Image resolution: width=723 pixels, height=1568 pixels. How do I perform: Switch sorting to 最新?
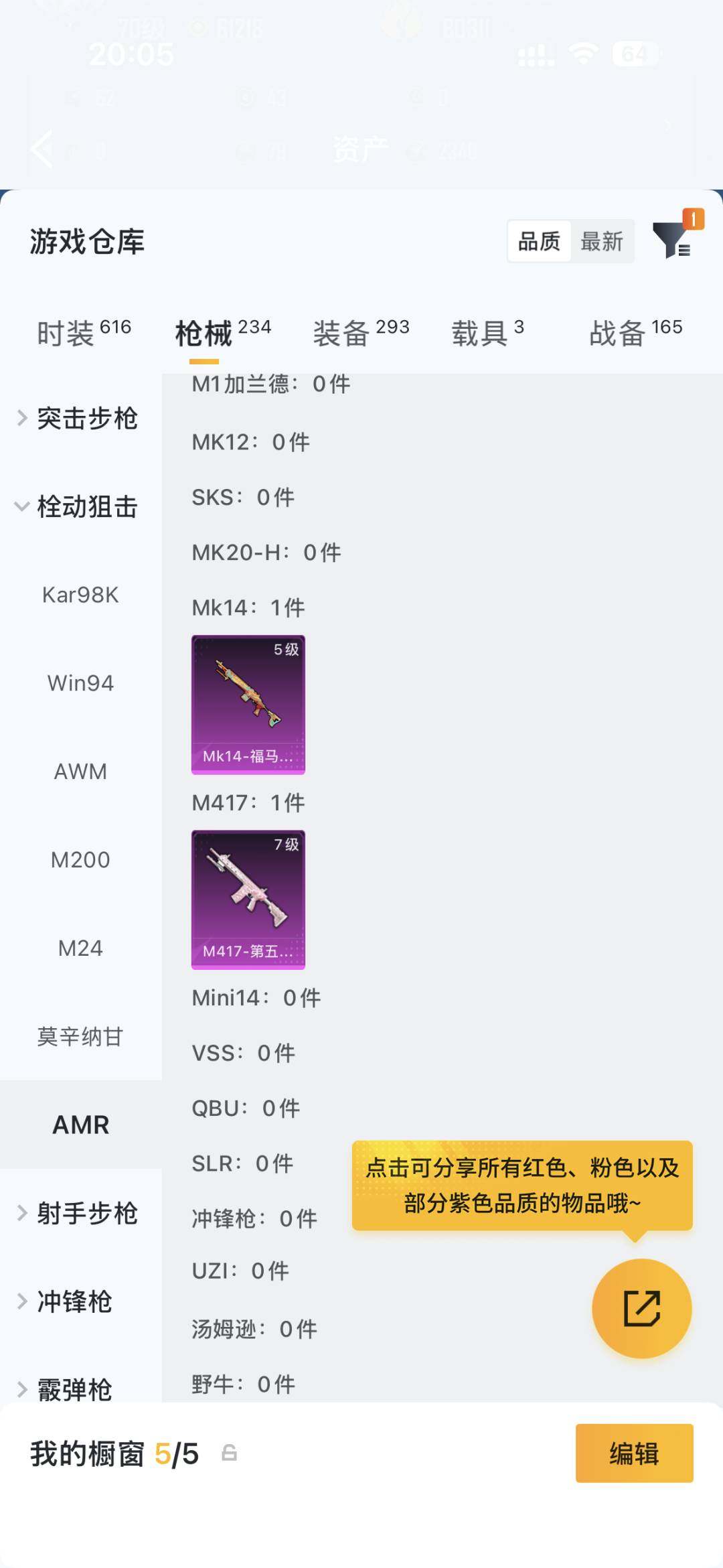[x=602, y=241]
